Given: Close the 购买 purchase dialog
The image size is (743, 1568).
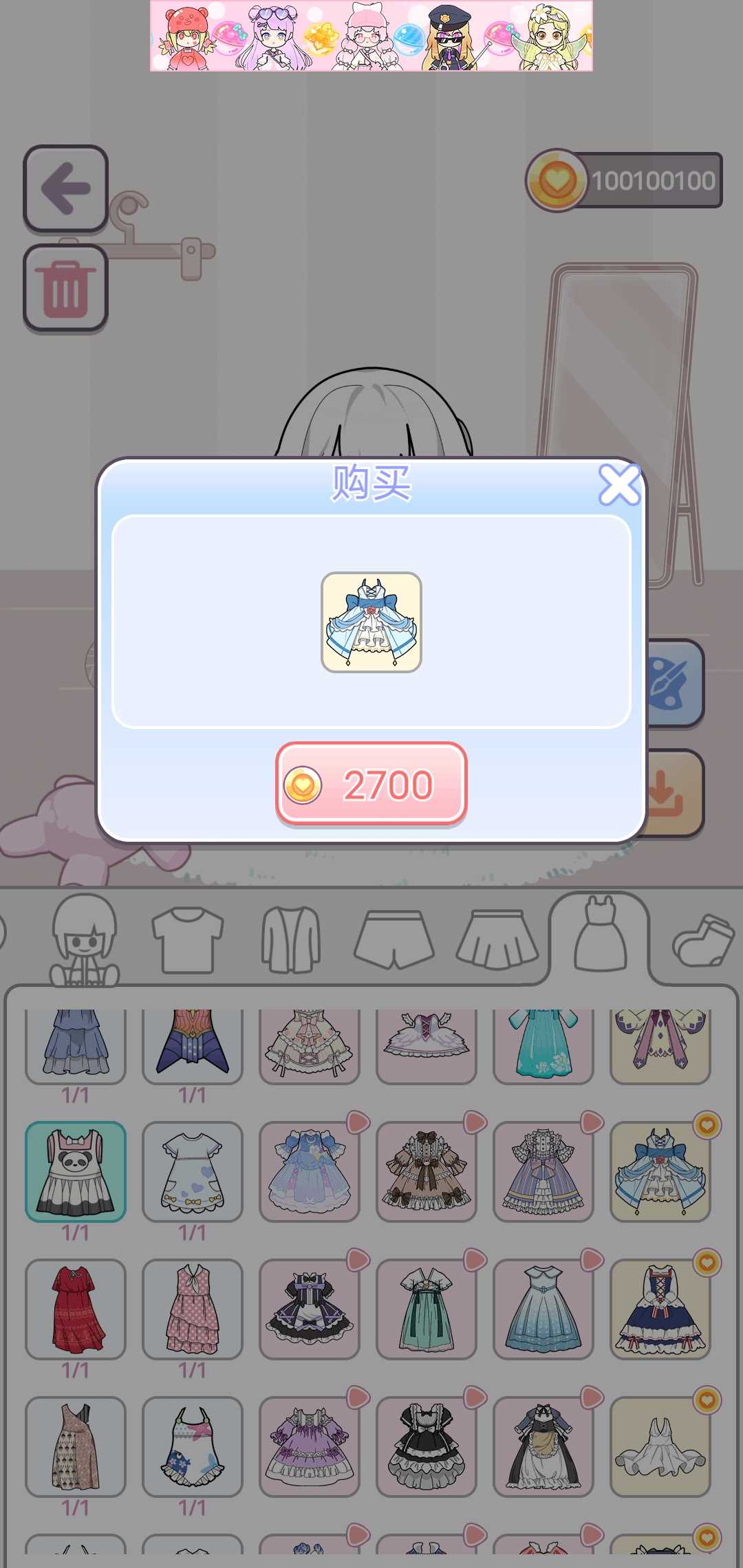Looking at the screenshot, I should pyautogui.click(x=620, y=486).
